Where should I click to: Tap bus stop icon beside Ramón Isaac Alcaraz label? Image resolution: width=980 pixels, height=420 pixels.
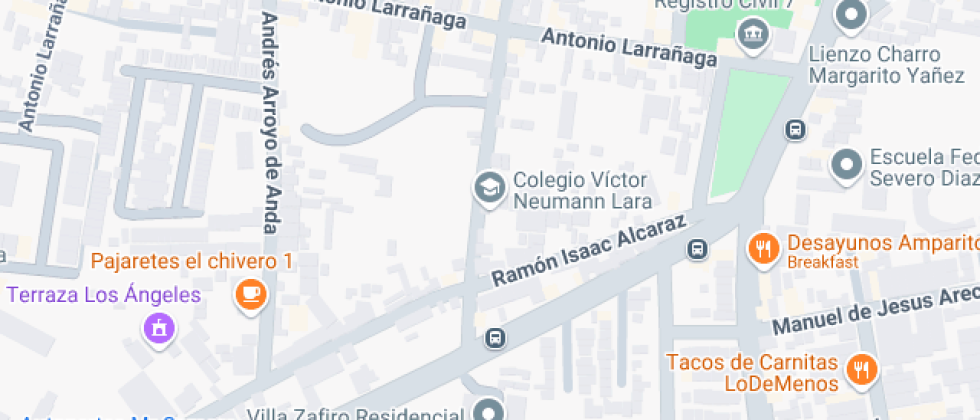(698, 249)
